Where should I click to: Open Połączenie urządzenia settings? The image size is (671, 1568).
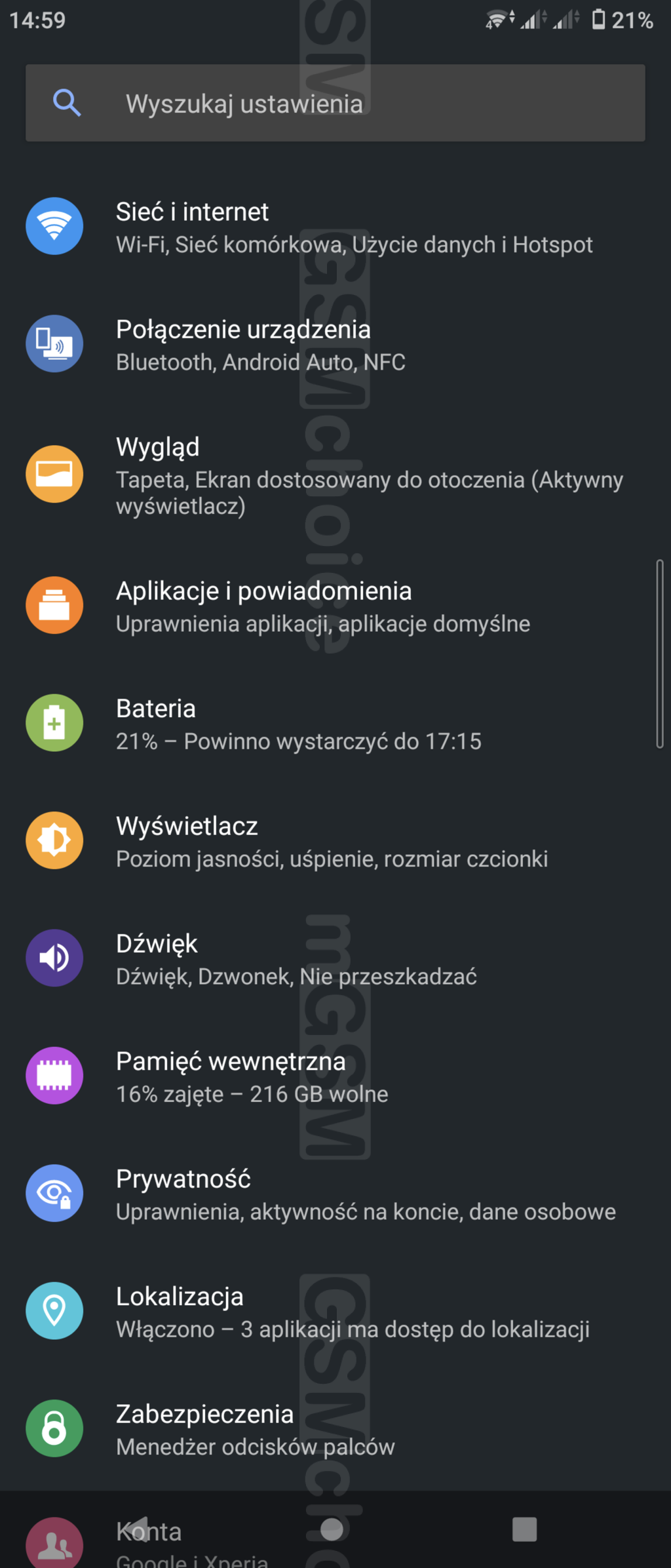335,345
